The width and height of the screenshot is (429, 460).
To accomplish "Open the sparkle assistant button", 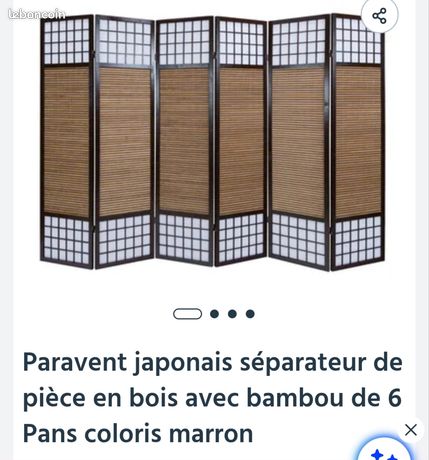I will [x=384, y=451].
